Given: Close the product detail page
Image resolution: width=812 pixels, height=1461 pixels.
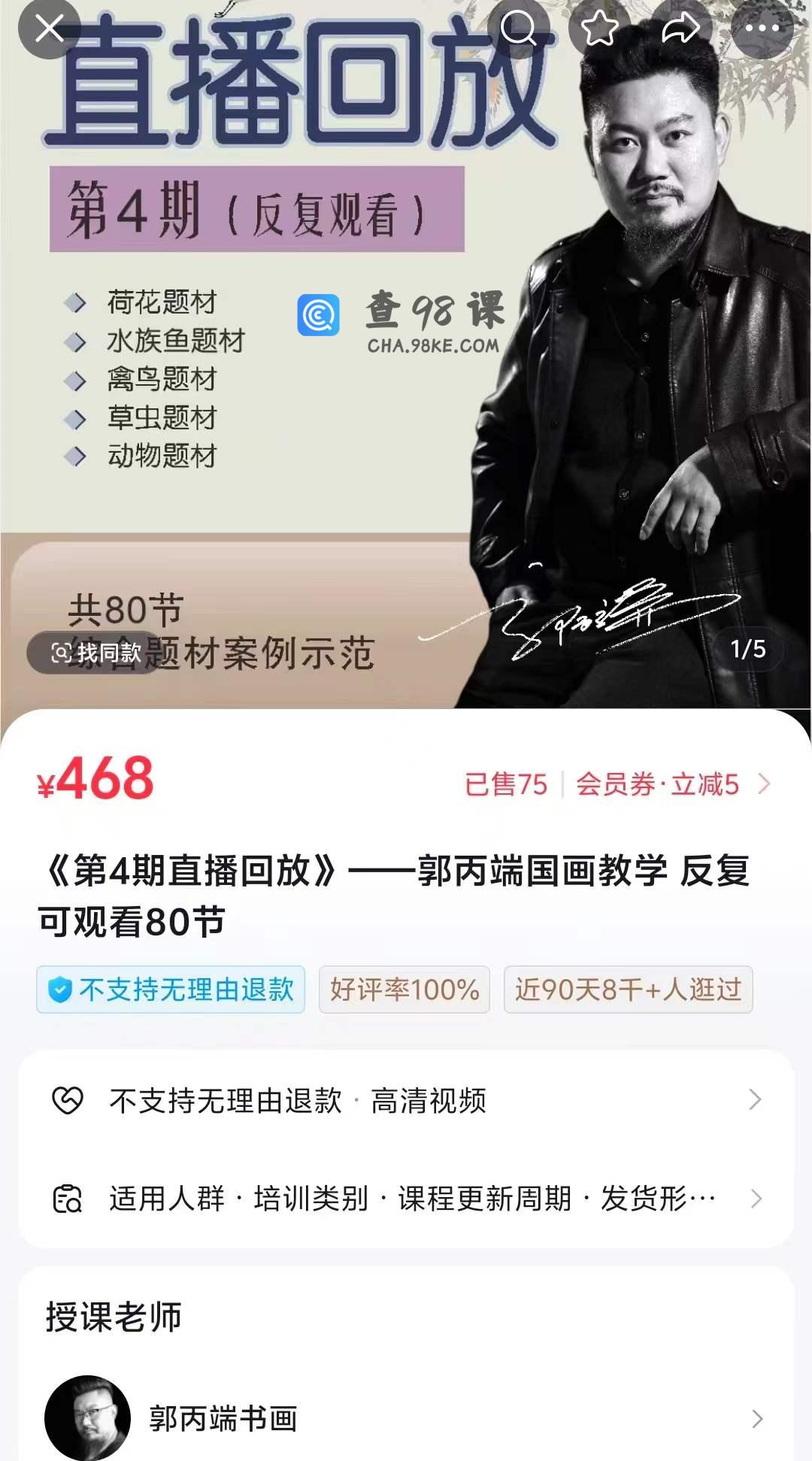Looking at the screenshot, I should tap(49, 29).
